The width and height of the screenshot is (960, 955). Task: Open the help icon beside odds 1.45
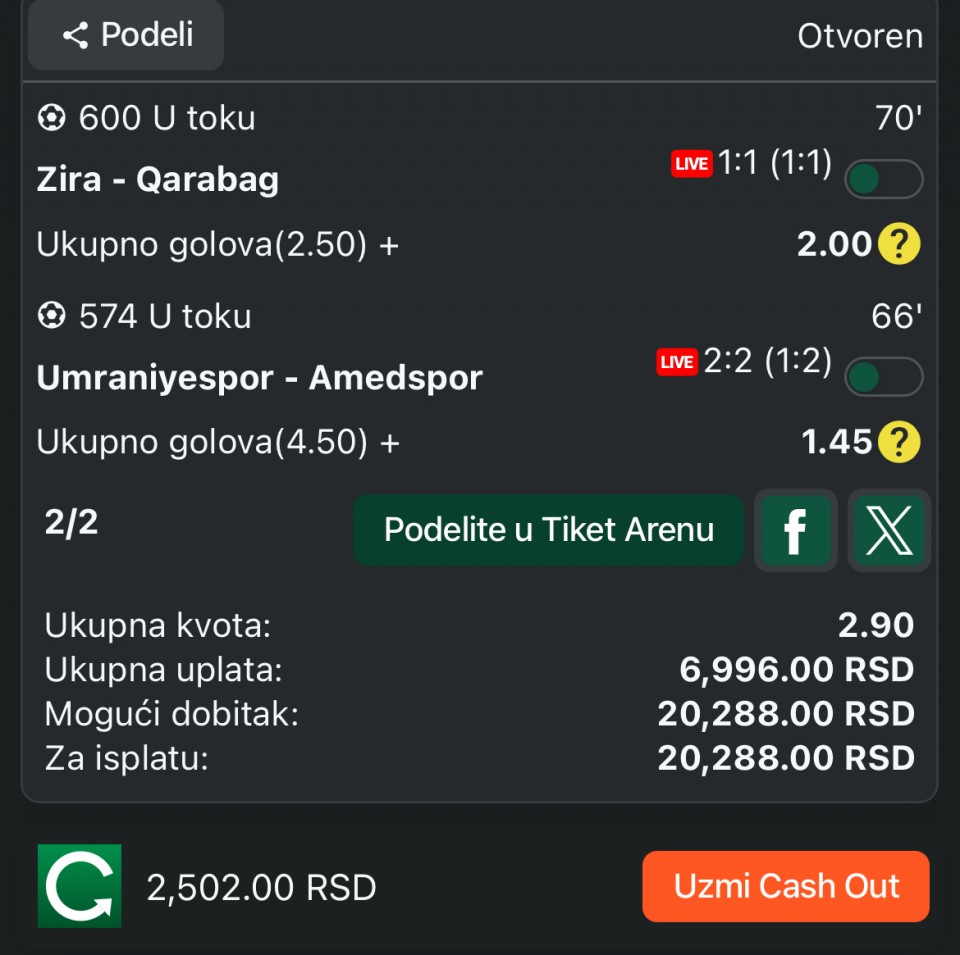click(899, 442)
